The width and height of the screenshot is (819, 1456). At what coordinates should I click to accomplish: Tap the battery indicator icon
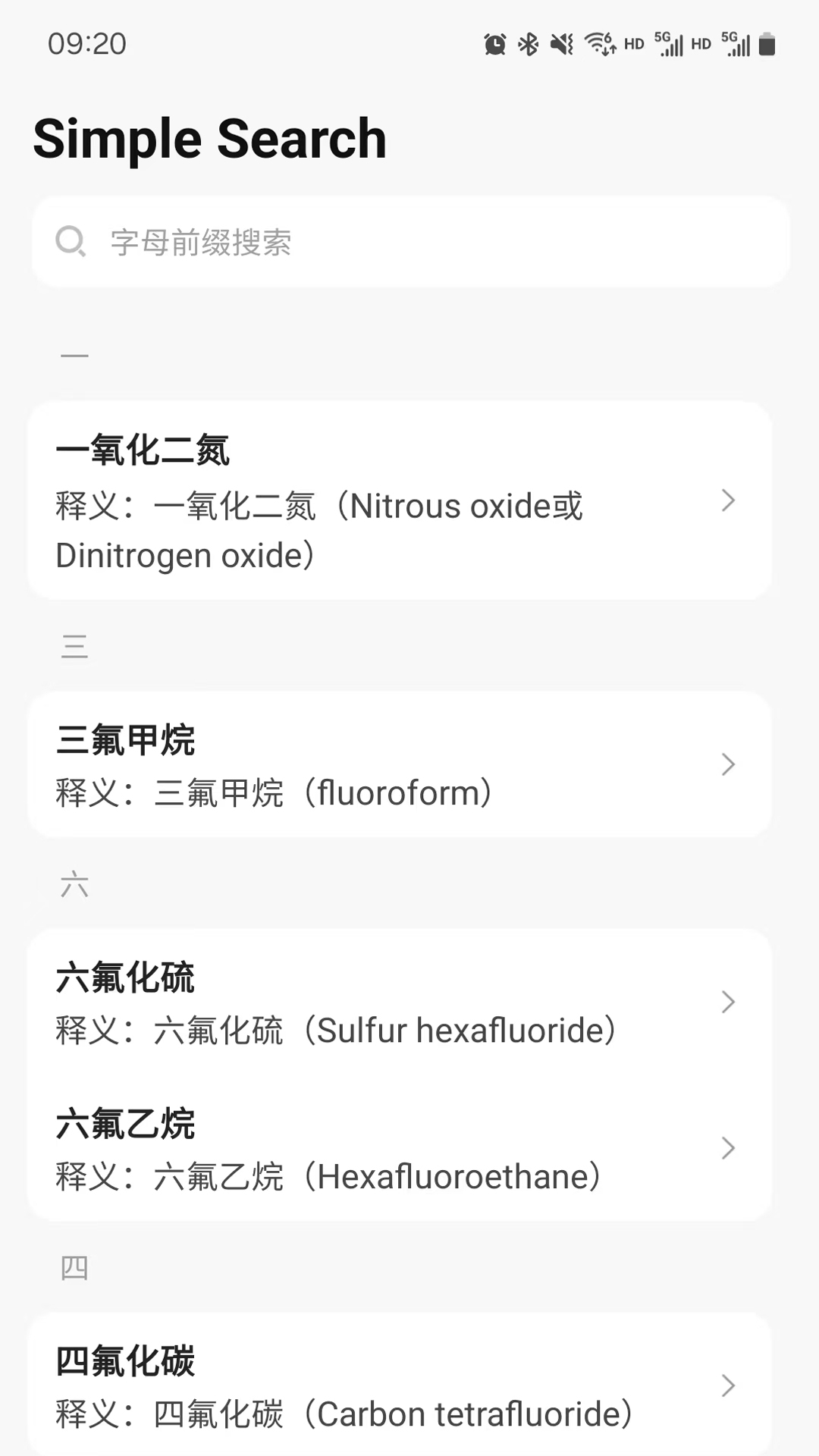tap(768, 44)
